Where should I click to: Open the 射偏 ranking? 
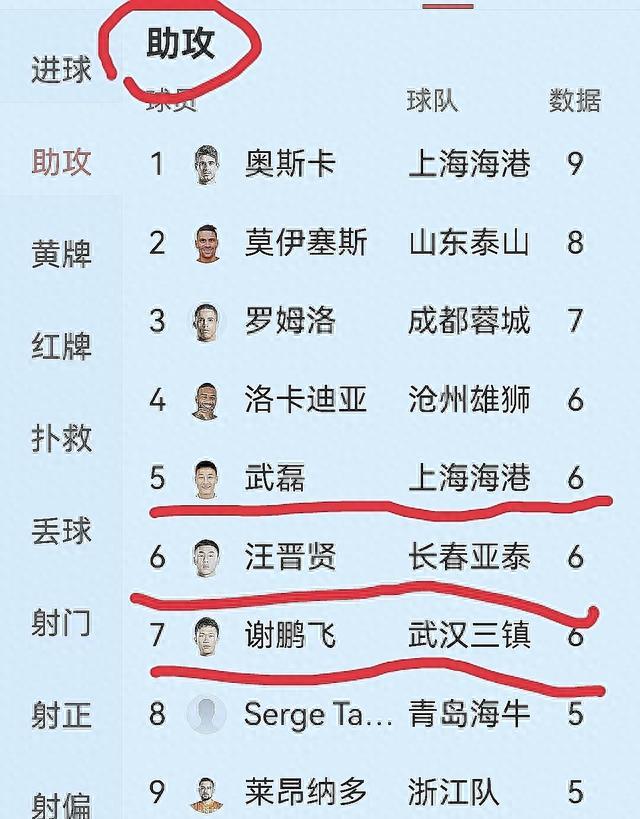tap(61, 803)
